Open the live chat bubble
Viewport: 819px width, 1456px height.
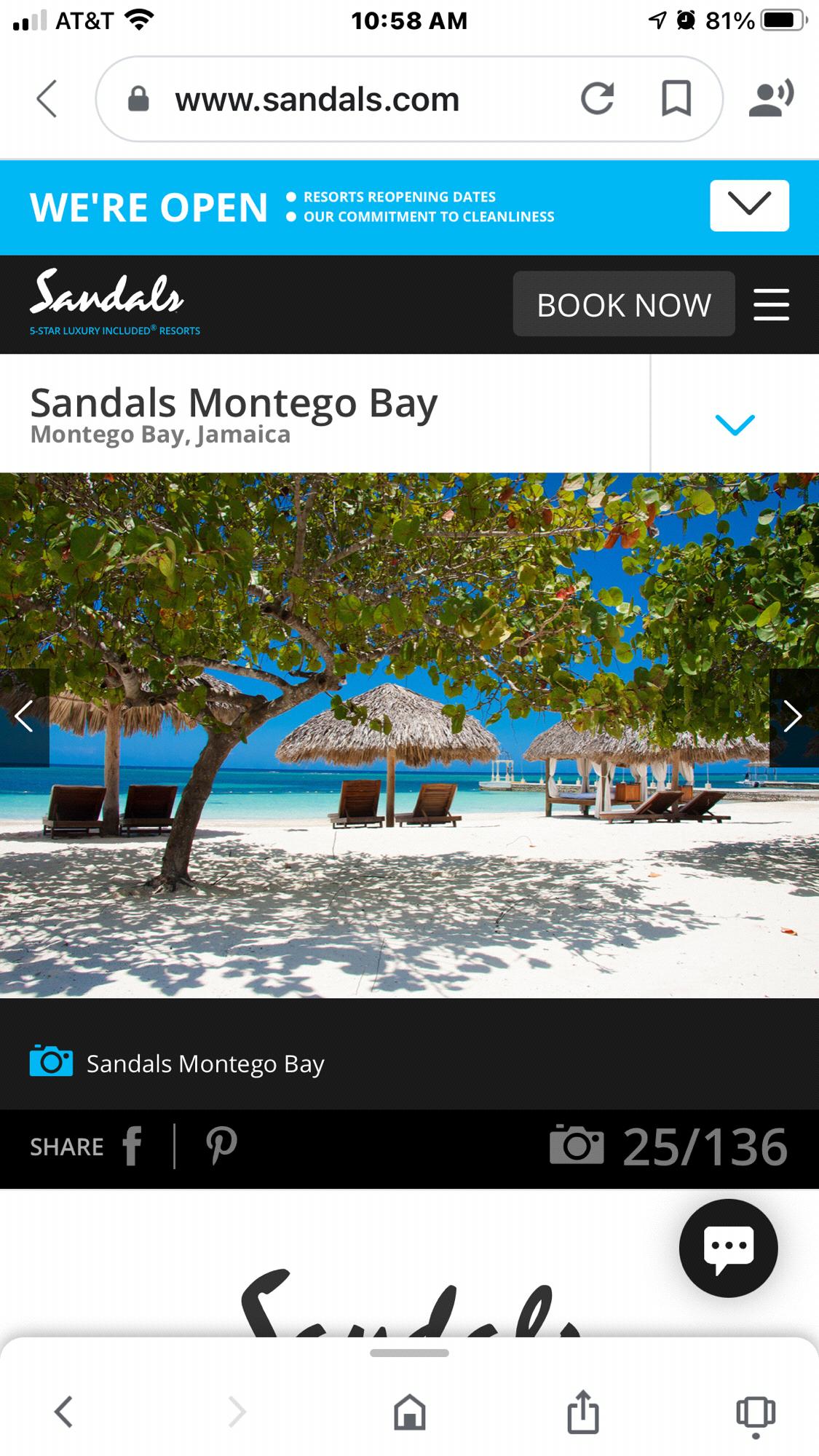[x=728, y=1248]
